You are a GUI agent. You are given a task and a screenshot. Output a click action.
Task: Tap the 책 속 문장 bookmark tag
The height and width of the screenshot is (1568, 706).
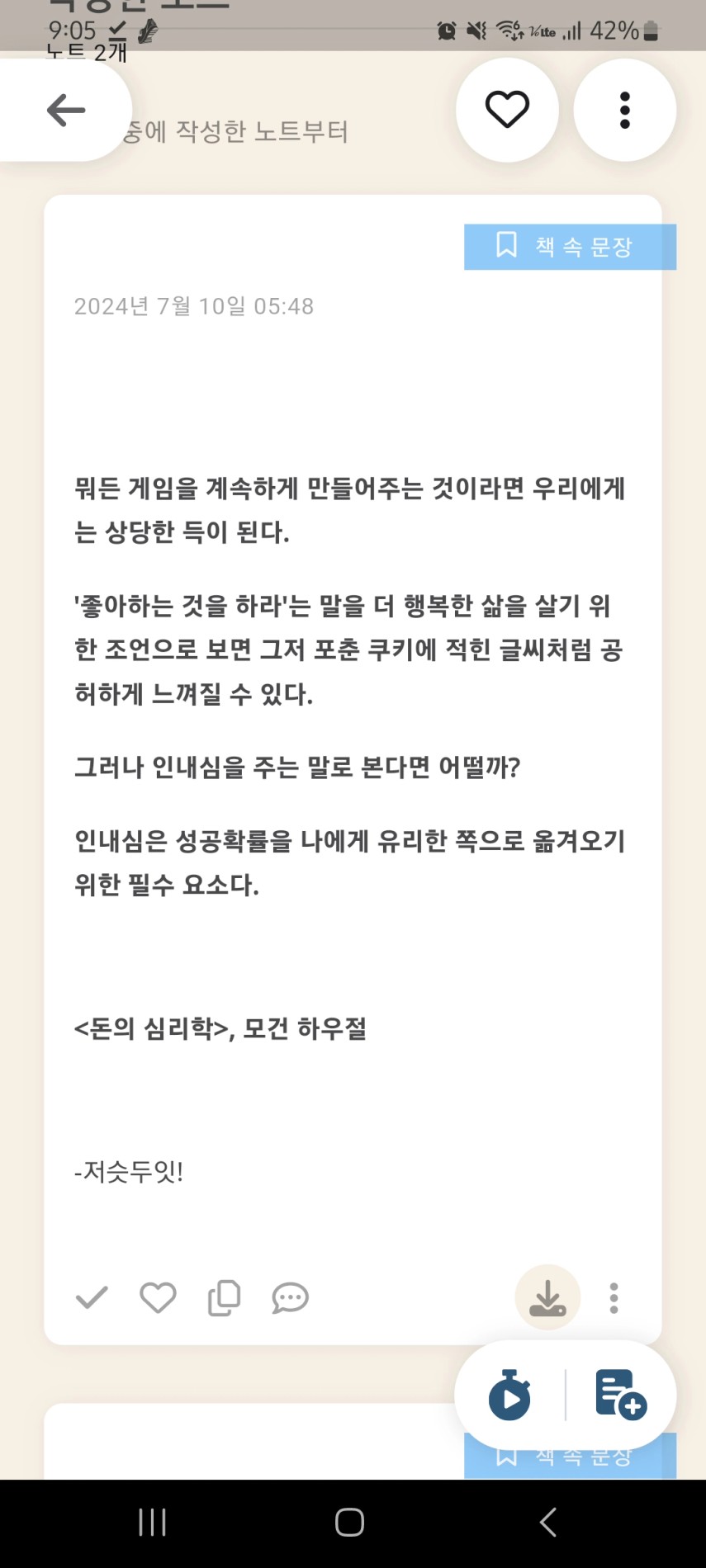[570, 247]
